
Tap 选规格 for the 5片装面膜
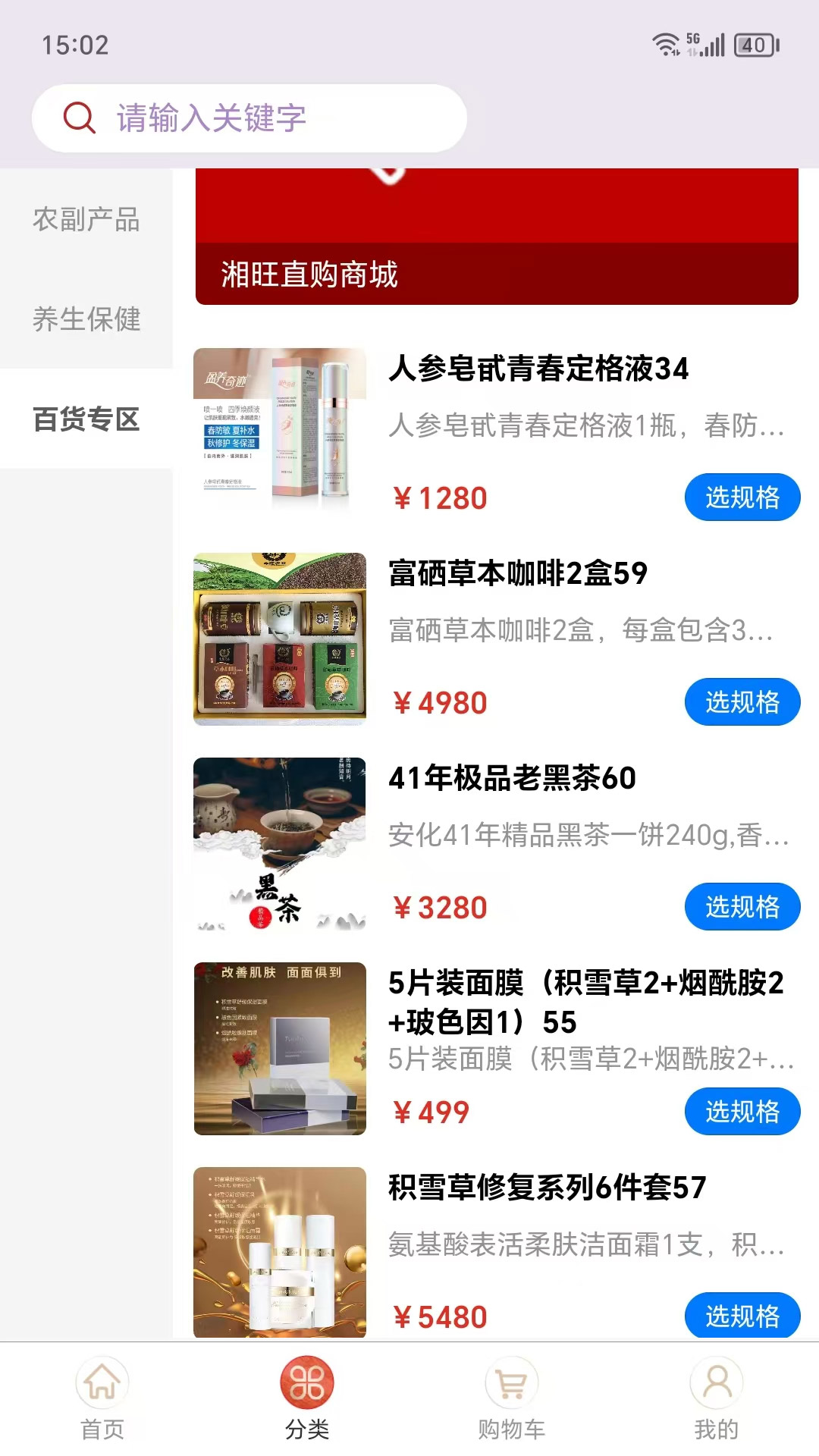tap(742, 1112)
